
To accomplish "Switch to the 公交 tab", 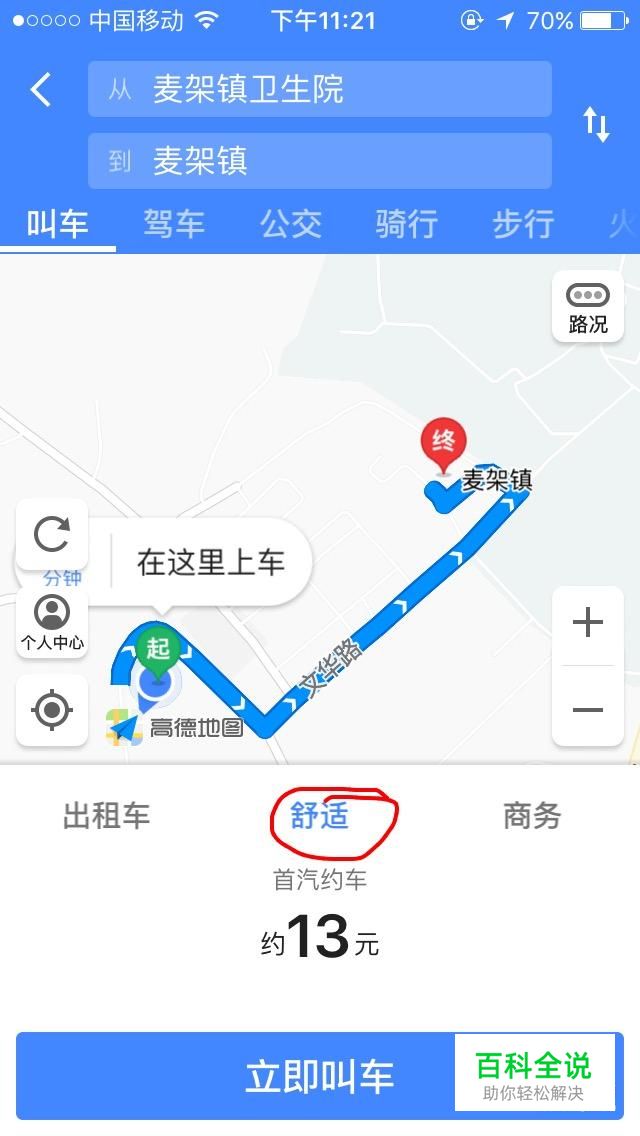I will [x=291, y=224].
